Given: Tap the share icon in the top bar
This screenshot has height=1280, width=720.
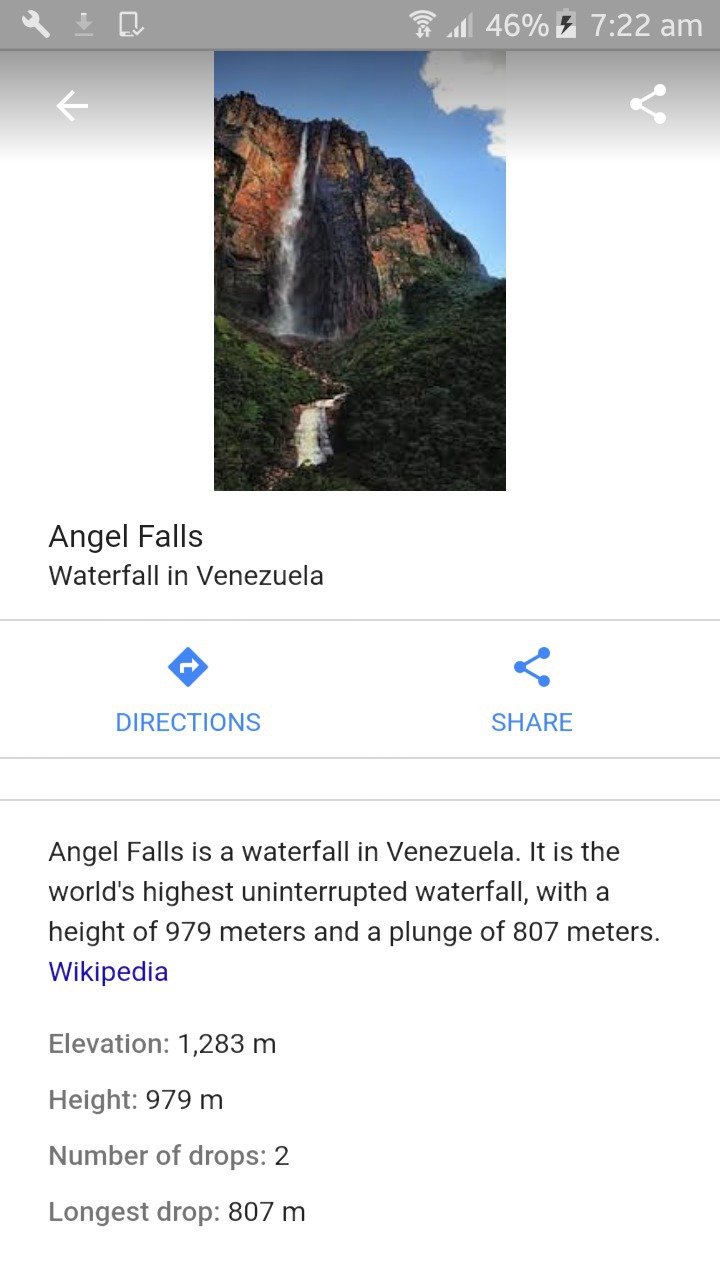Looking at the screenshot, I should pyautogui.click(x=648, y=104).
